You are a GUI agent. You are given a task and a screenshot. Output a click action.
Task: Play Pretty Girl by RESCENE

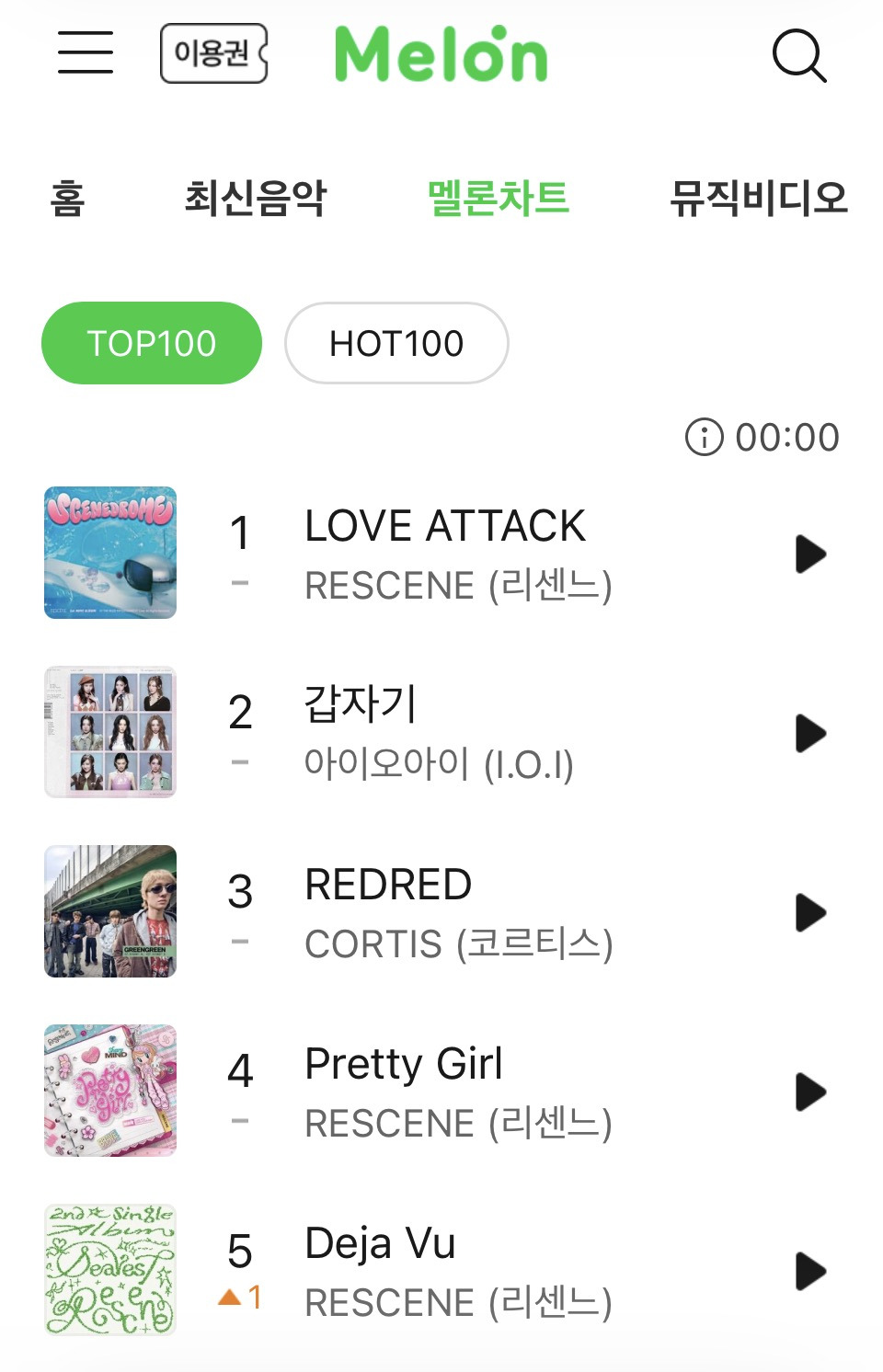pos(810,1092)
